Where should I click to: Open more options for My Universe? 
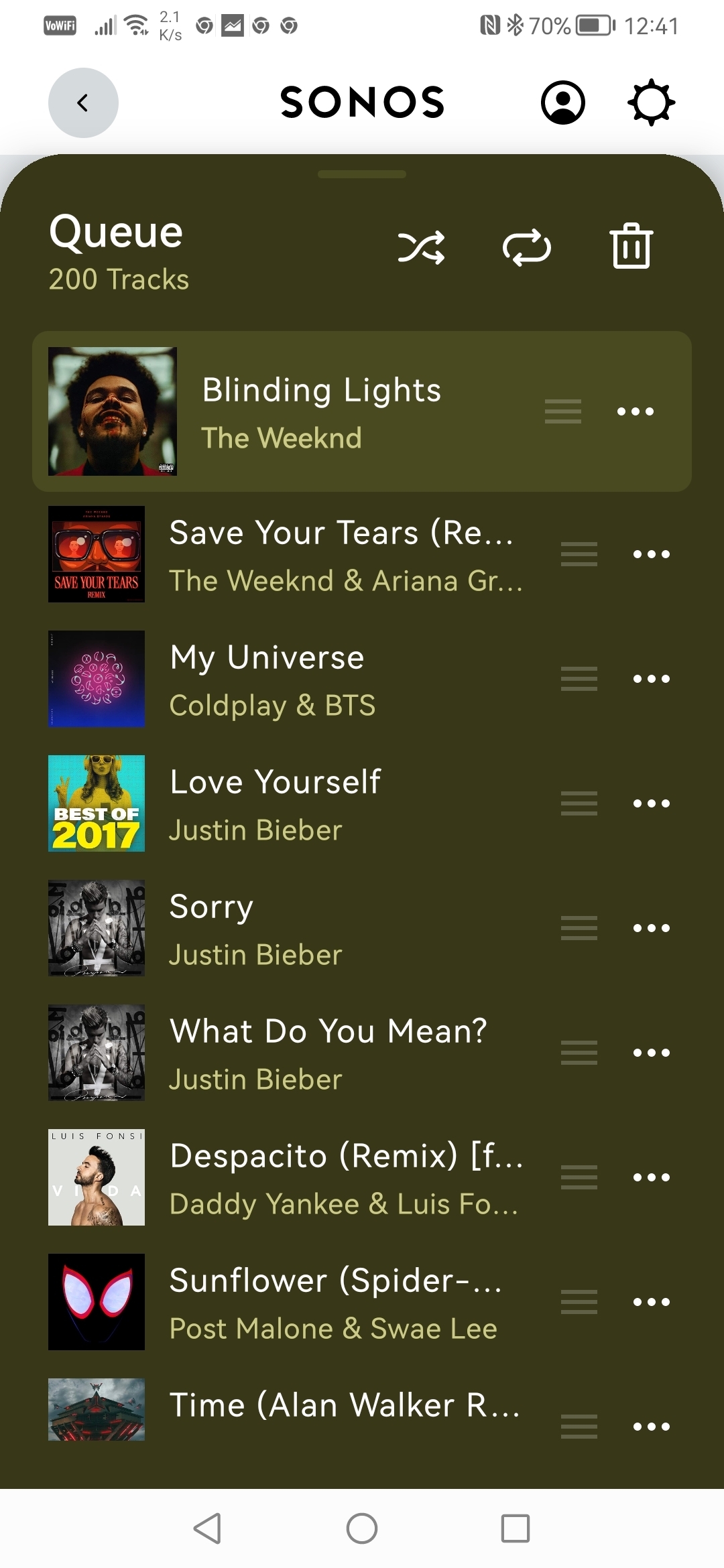tap(651, 679)
